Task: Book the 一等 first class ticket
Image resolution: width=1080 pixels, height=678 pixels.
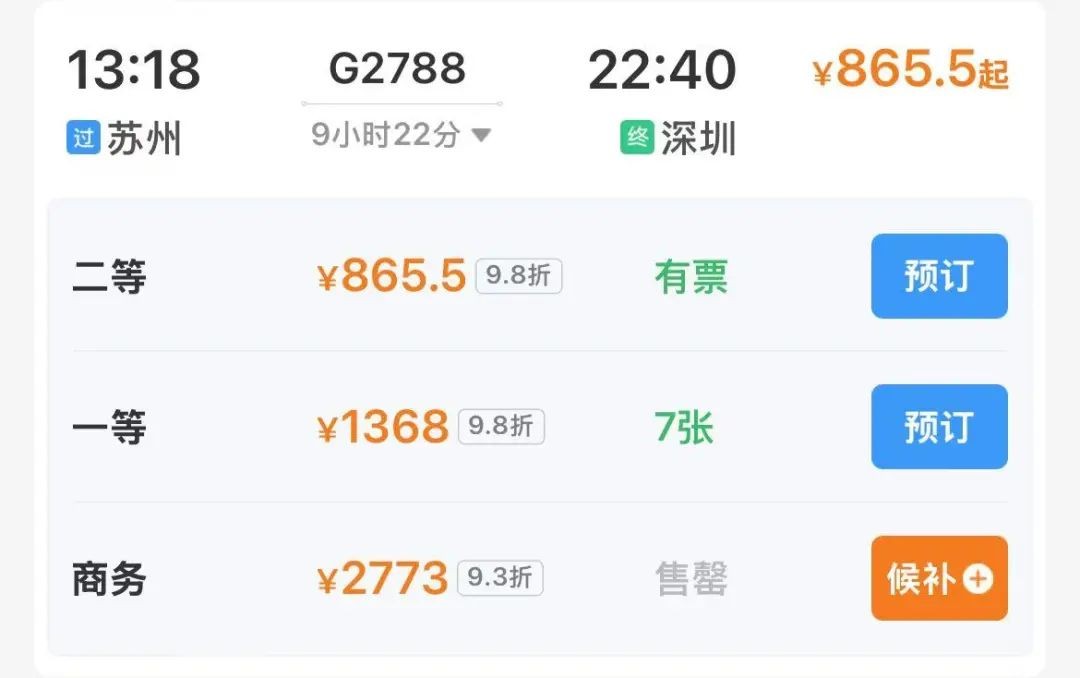Action: [938, 427]
